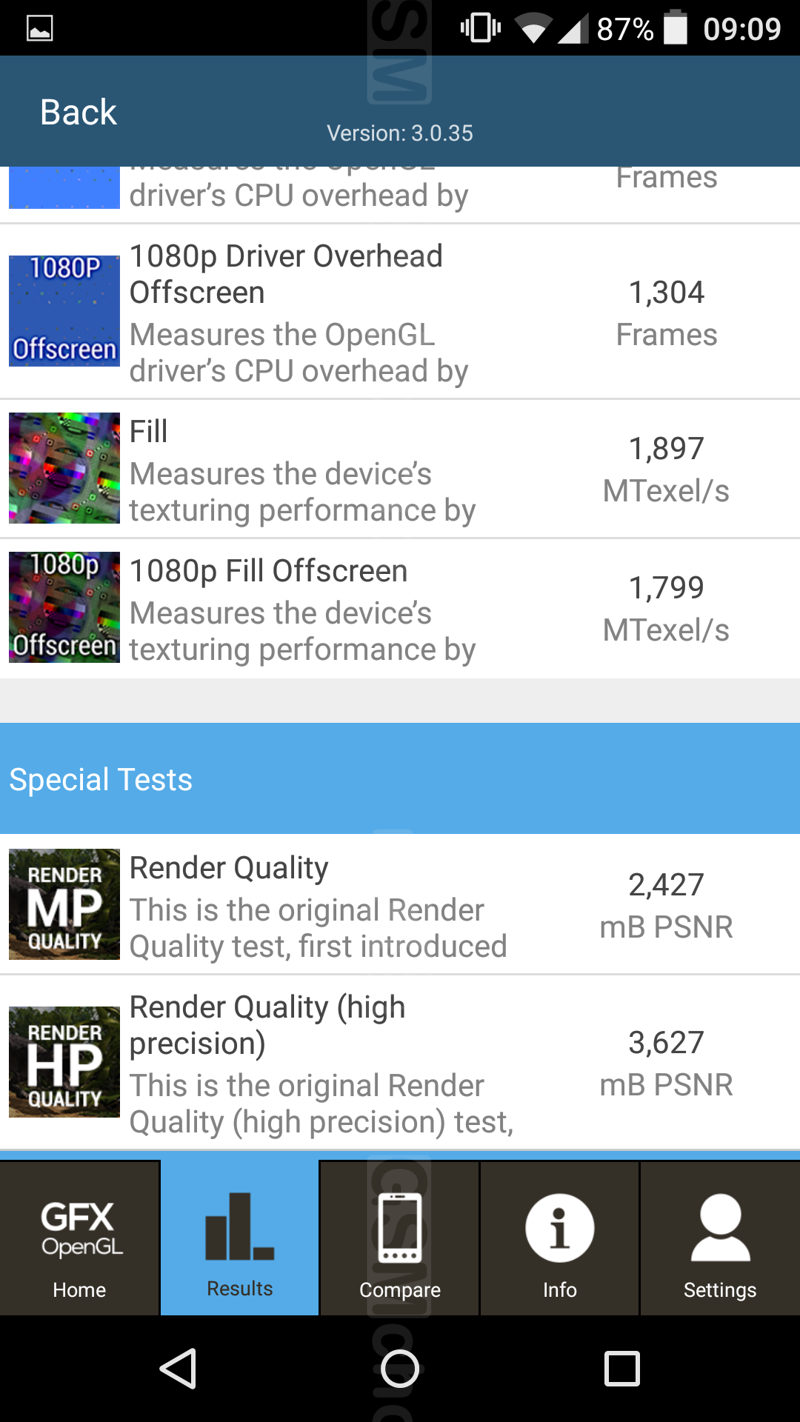This screenshot has height=1422, width=800.
Task: Tap the Back button in the header
Action: coord(78,112)
